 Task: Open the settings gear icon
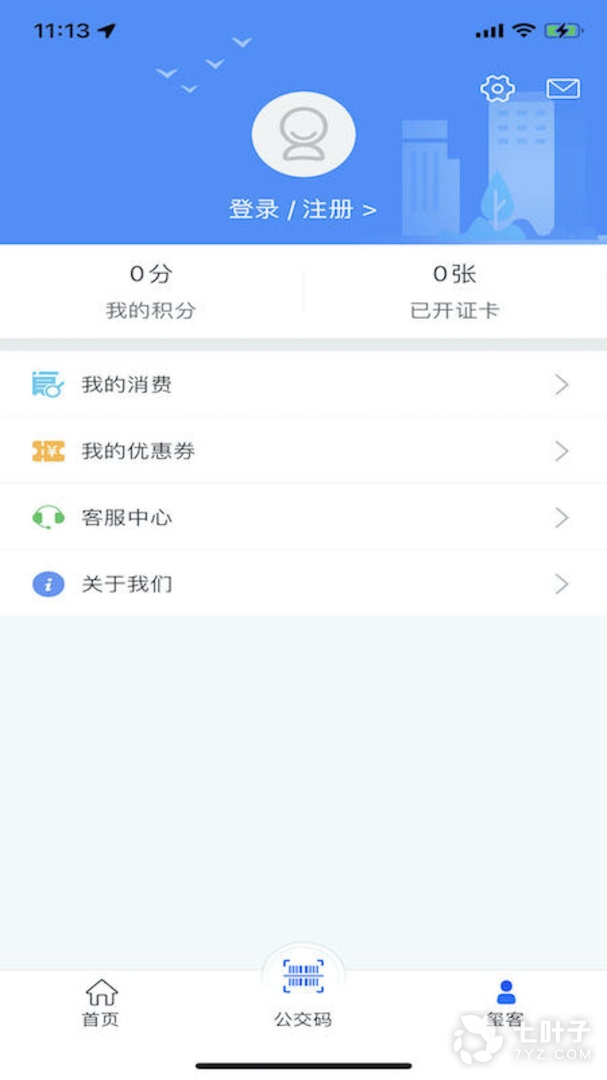pos(497,89)
